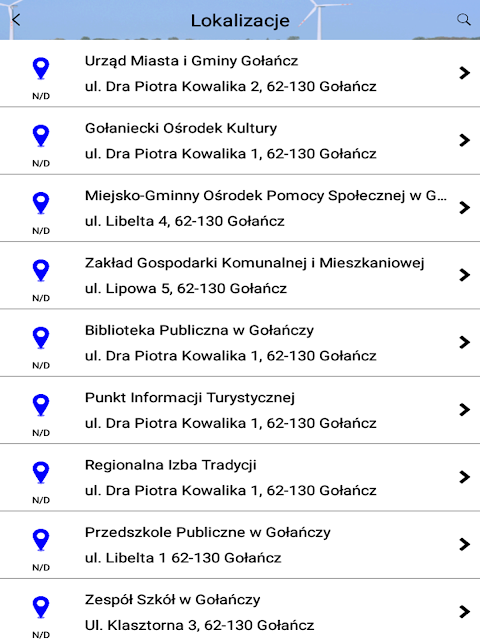View Zakład Gospodarki Komunalnej i Mieszkaniowej
The width and height of the screenshot is (480, 640).
click(x=240, y=276)
